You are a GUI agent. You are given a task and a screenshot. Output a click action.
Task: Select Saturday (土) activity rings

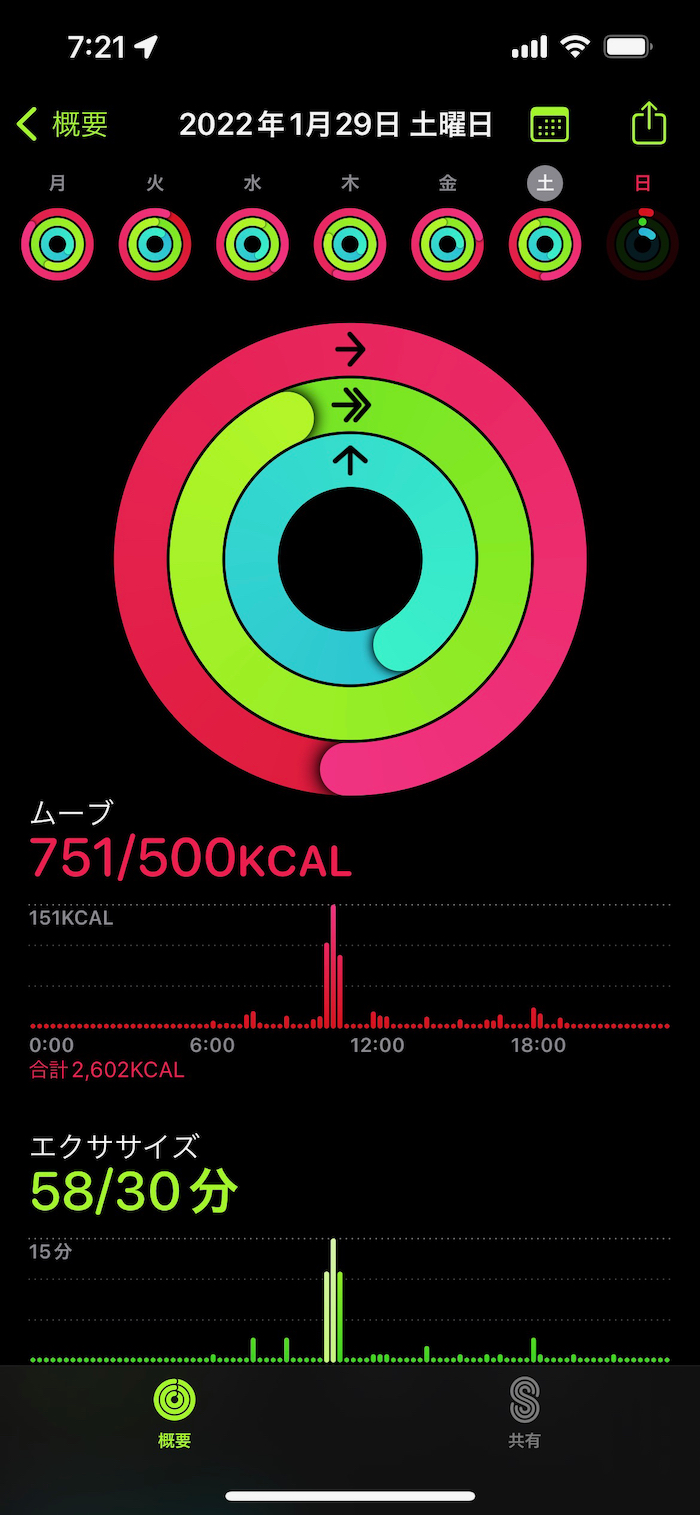[545, 244]
